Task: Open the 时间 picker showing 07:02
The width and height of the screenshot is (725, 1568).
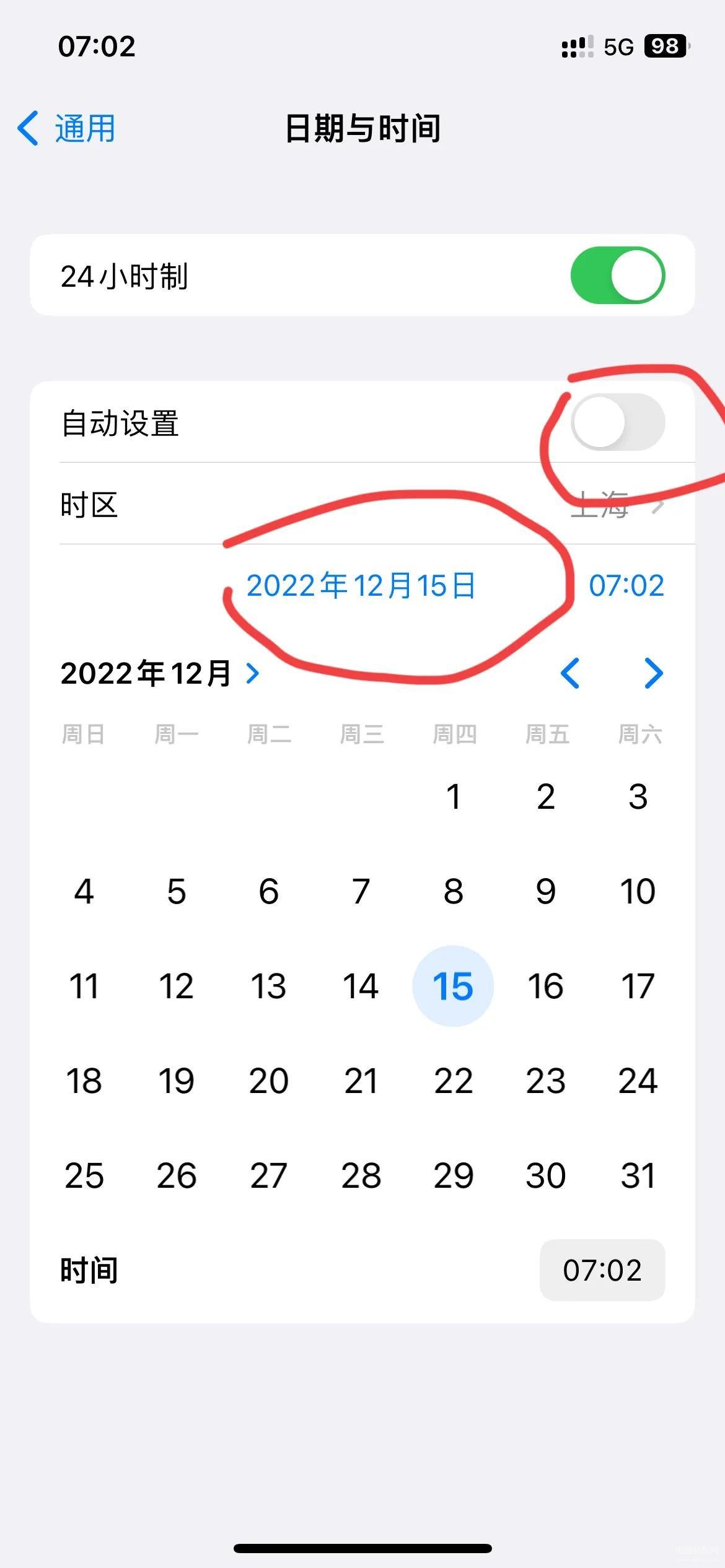Action: [602, 1271]
